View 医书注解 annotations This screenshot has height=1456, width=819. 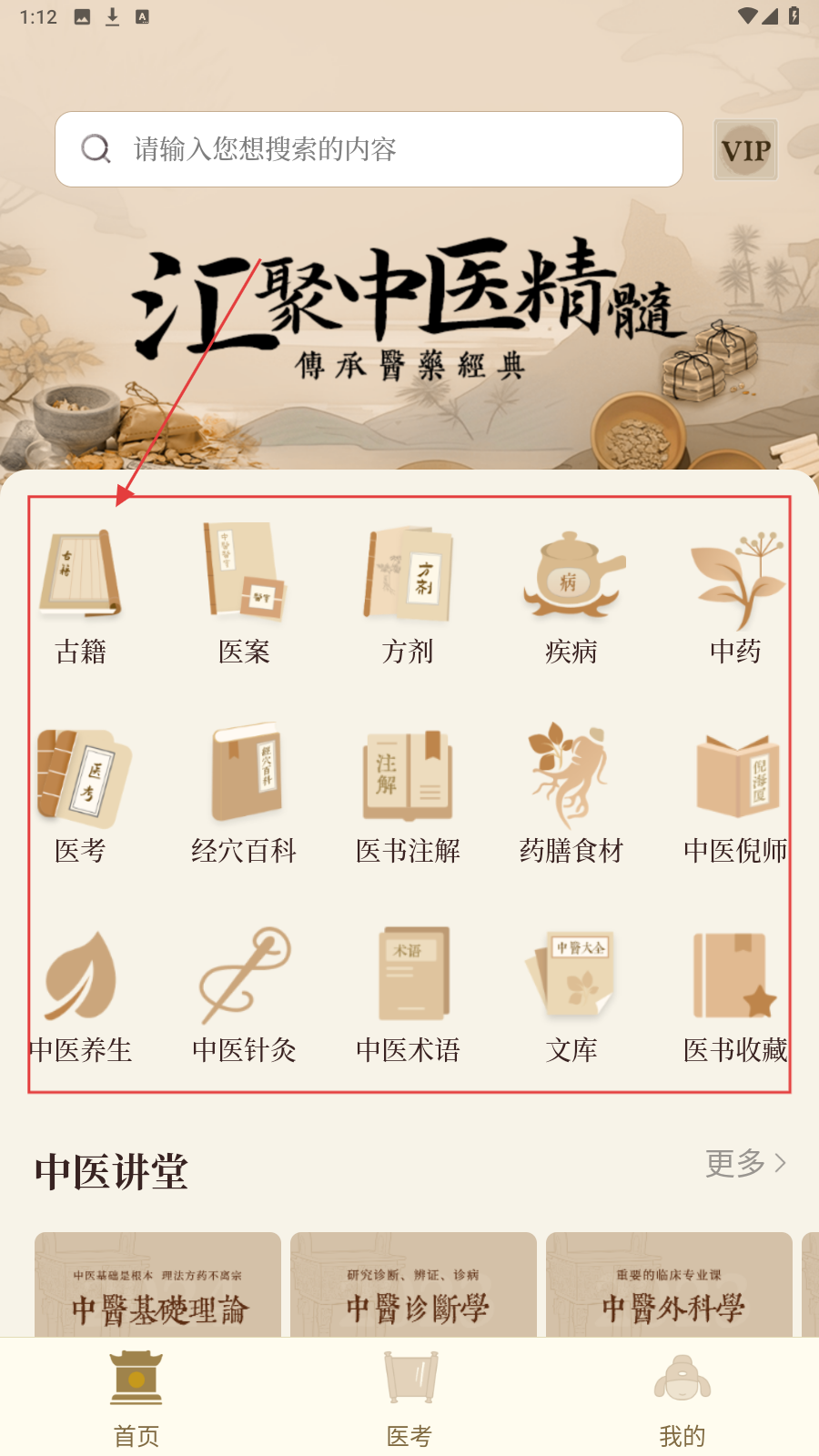tap(408, 792)
